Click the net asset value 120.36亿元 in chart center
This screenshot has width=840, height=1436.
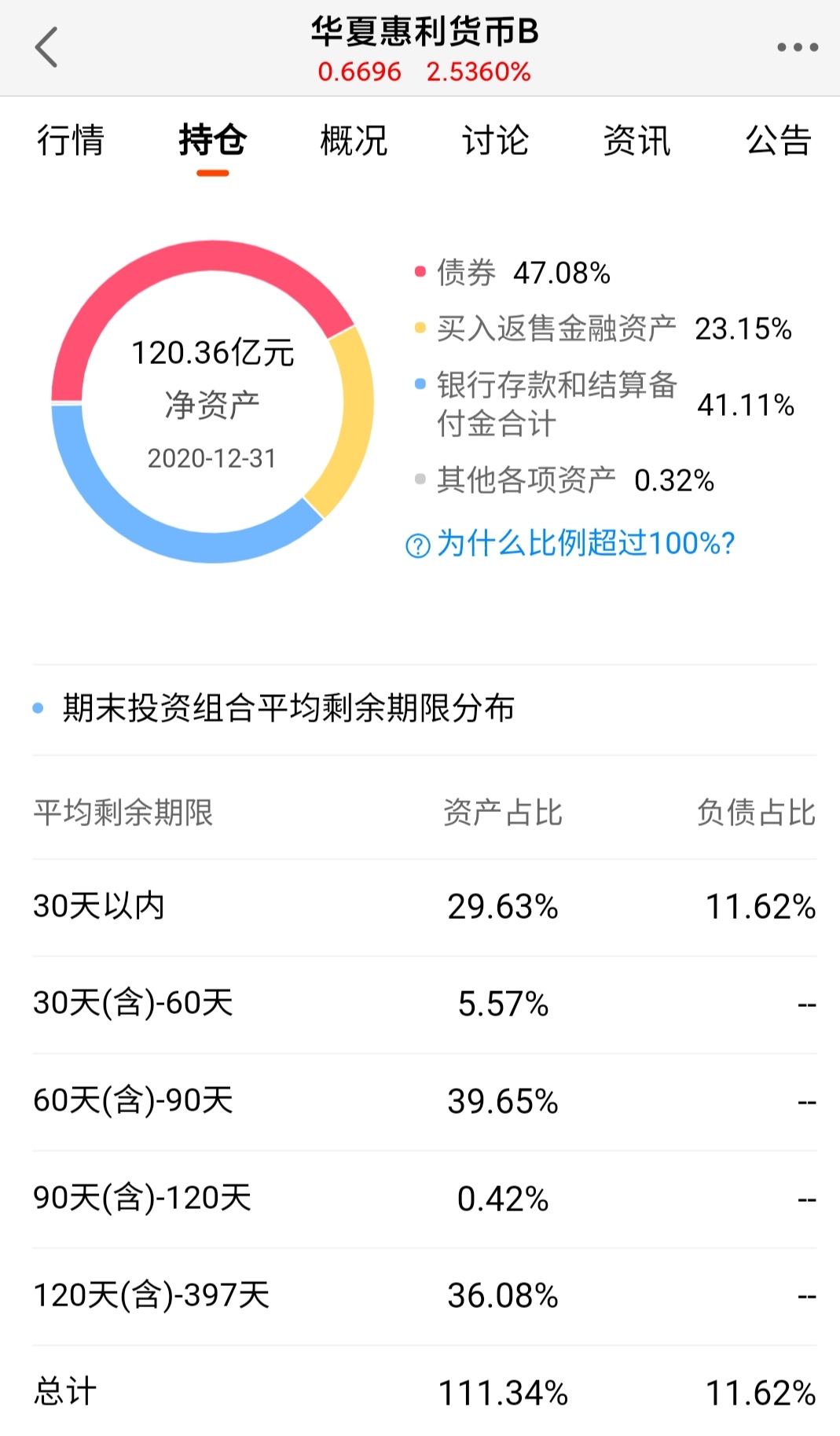tap(212, 353)
